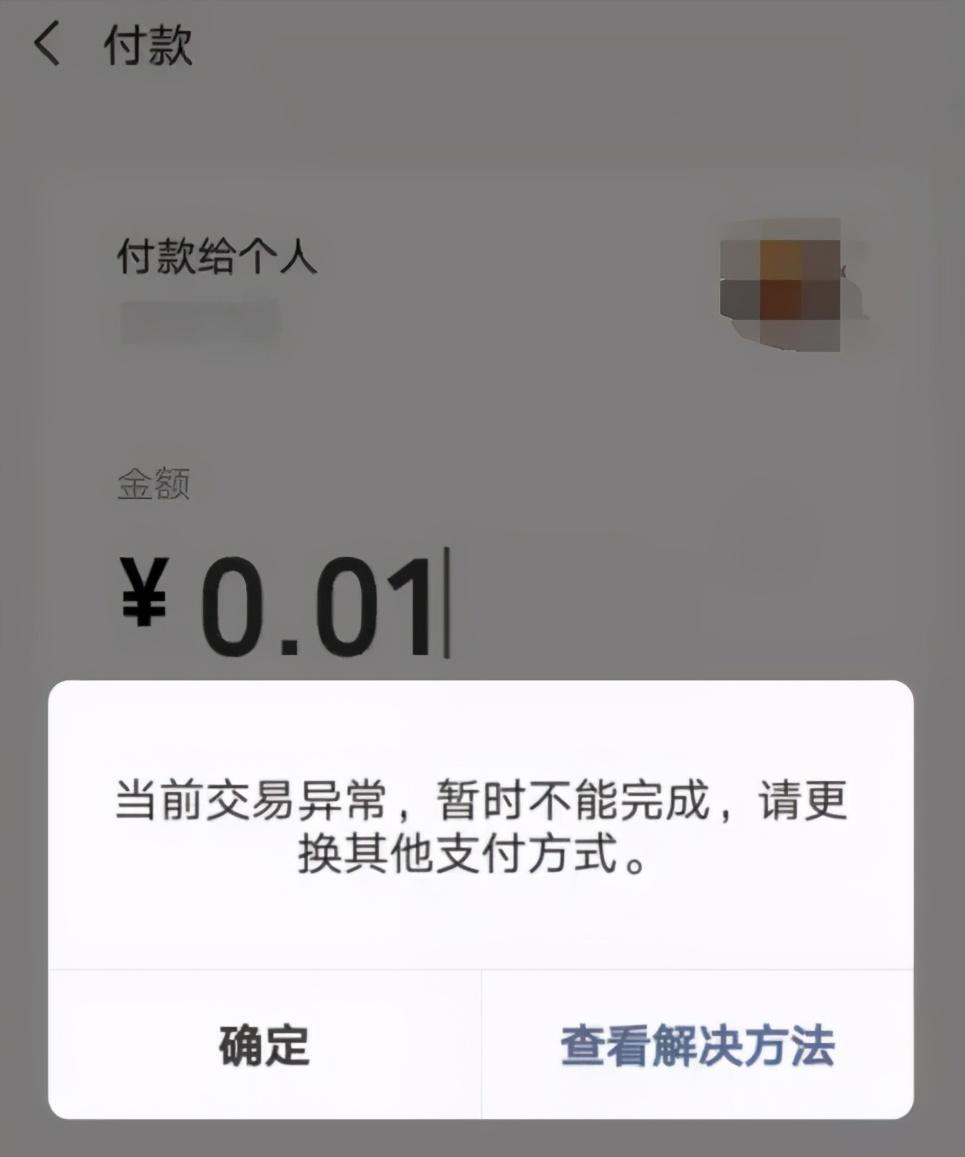Screen dimensions: 965x1157
Task: Tap the back arrow to exit payment
Action: click(x=47, y=44)
